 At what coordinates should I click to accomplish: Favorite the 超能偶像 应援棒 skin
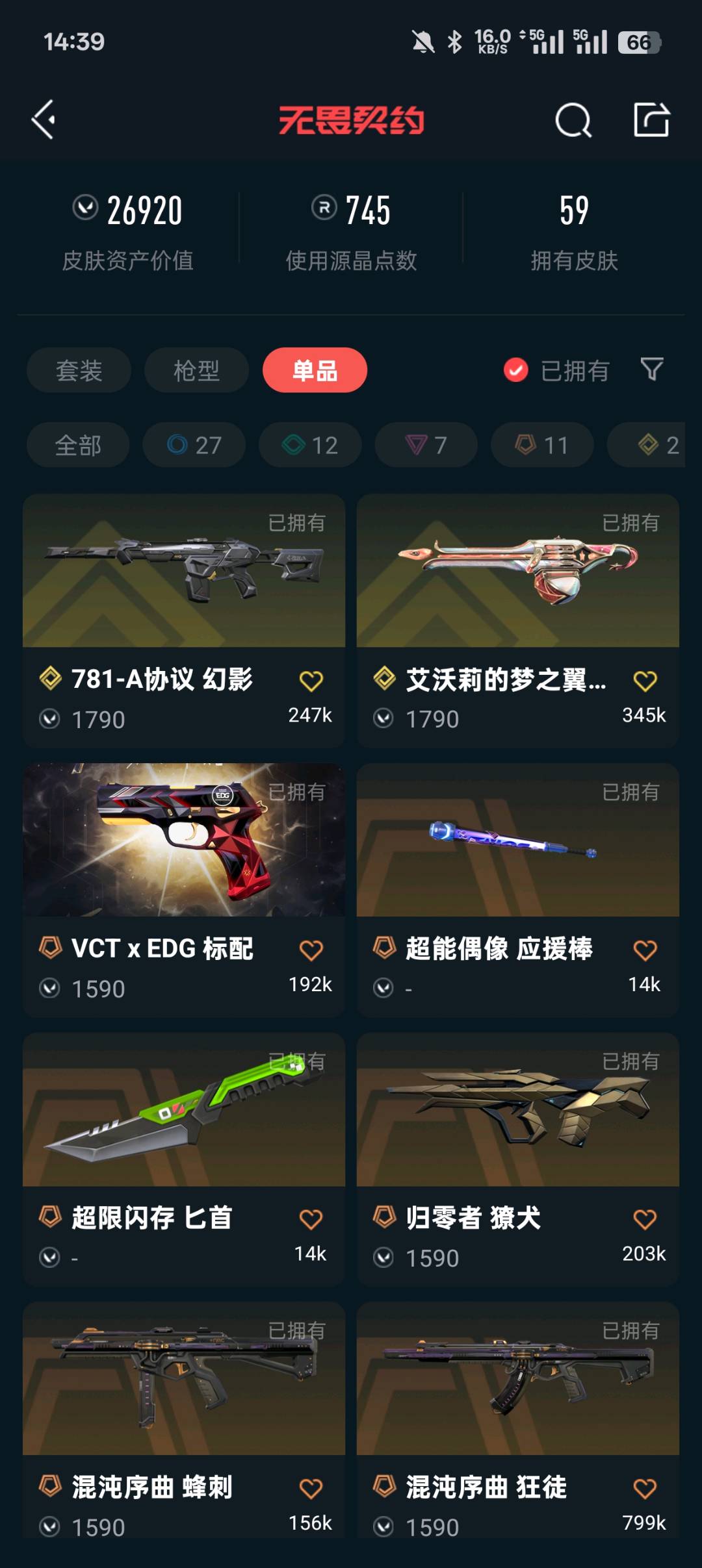[x=645, y=950]
